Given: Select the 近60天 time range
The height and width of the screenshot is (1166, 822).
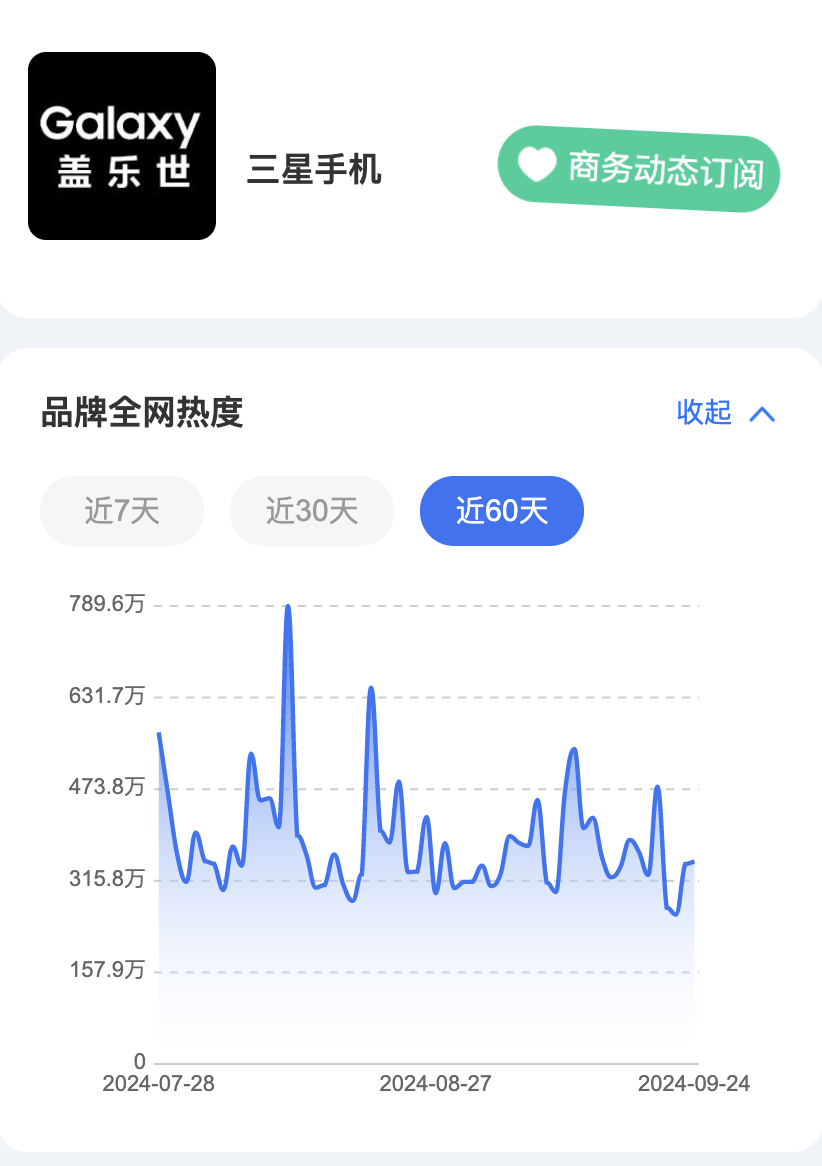Looking at the screenshot, I should pyautogui.click(x=502, y=511).
